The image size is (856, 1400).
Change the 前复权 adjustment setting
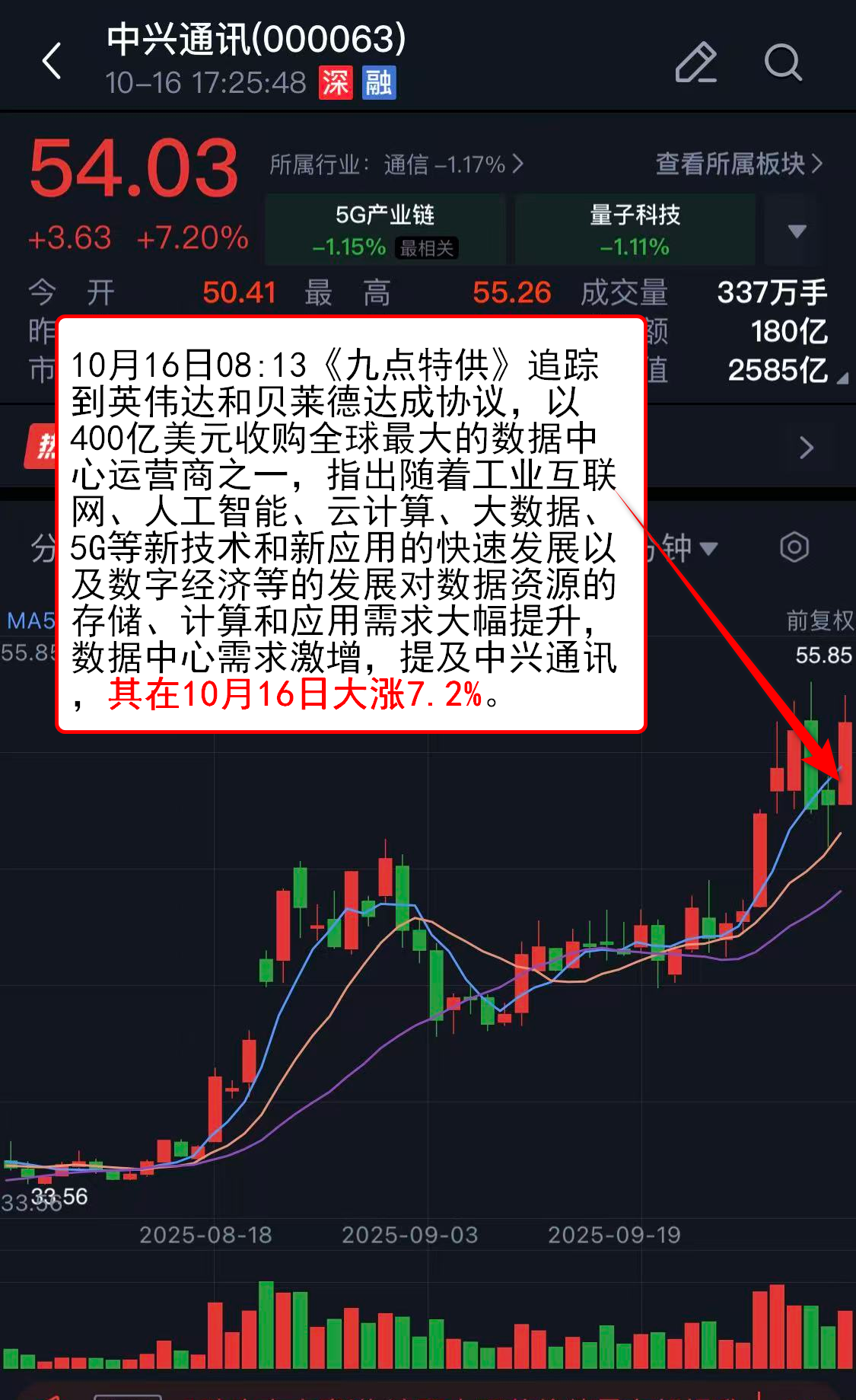click(819, 620)
